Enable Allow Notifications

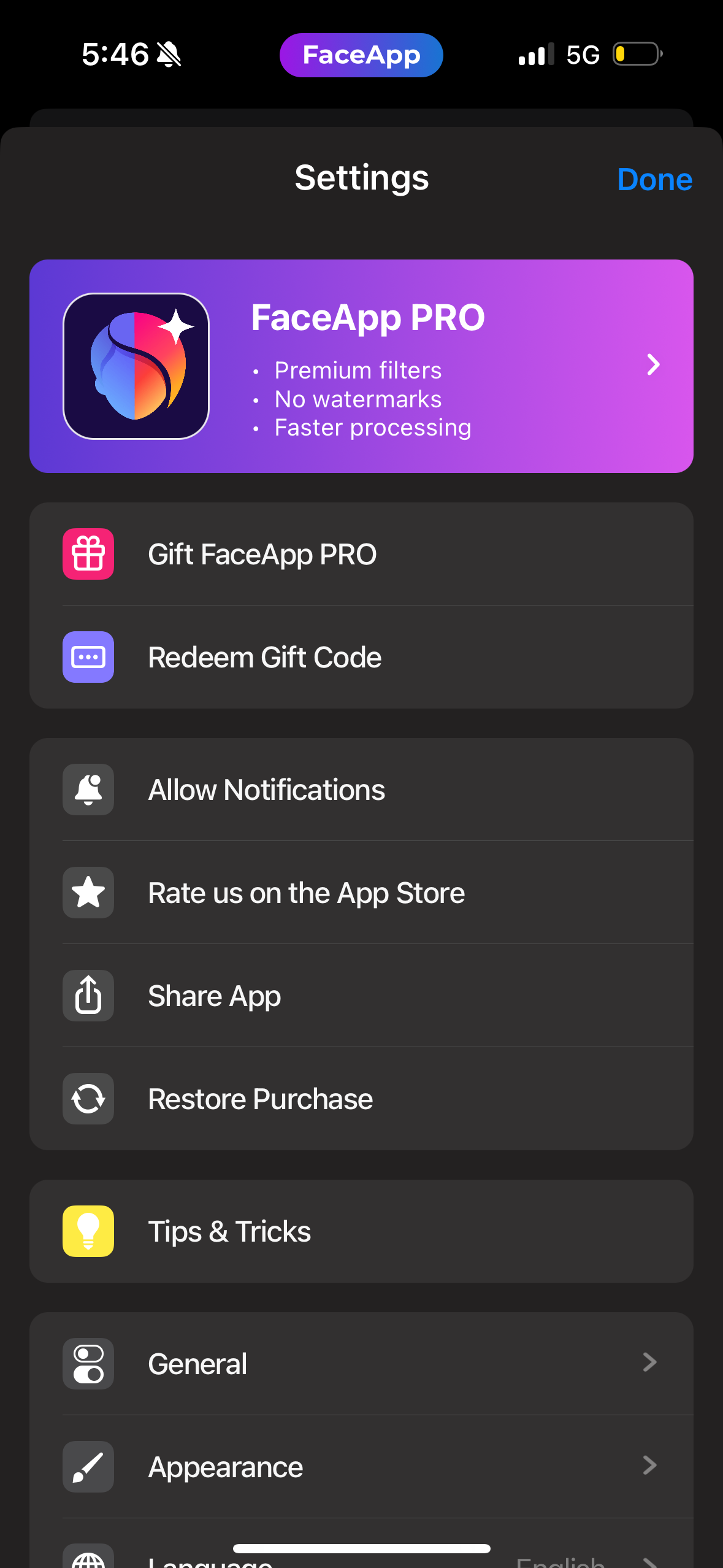[361, 790]
